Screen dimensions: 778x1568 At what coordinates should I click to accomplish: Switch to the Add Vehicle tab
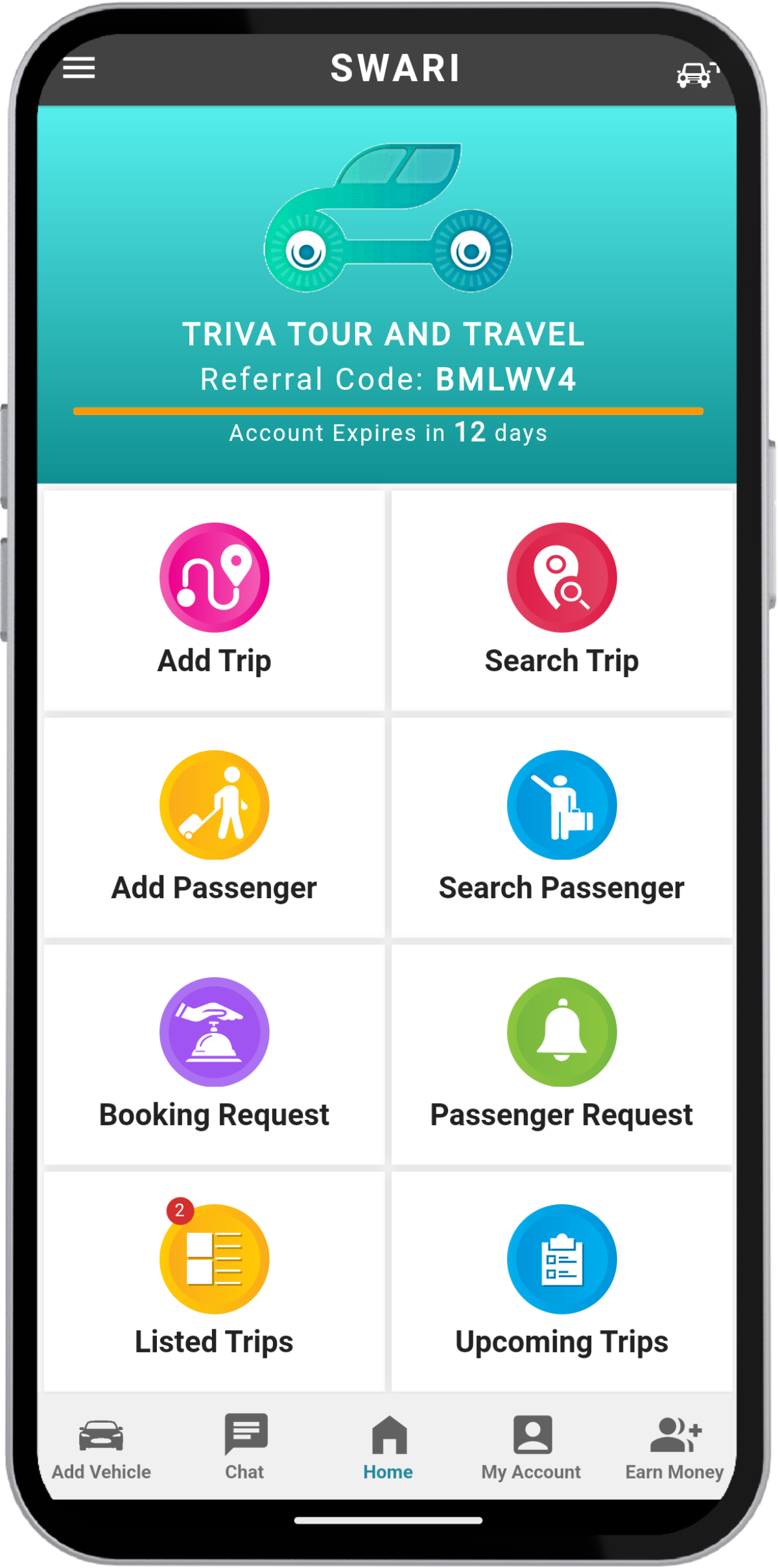(x=101, y=1447)
